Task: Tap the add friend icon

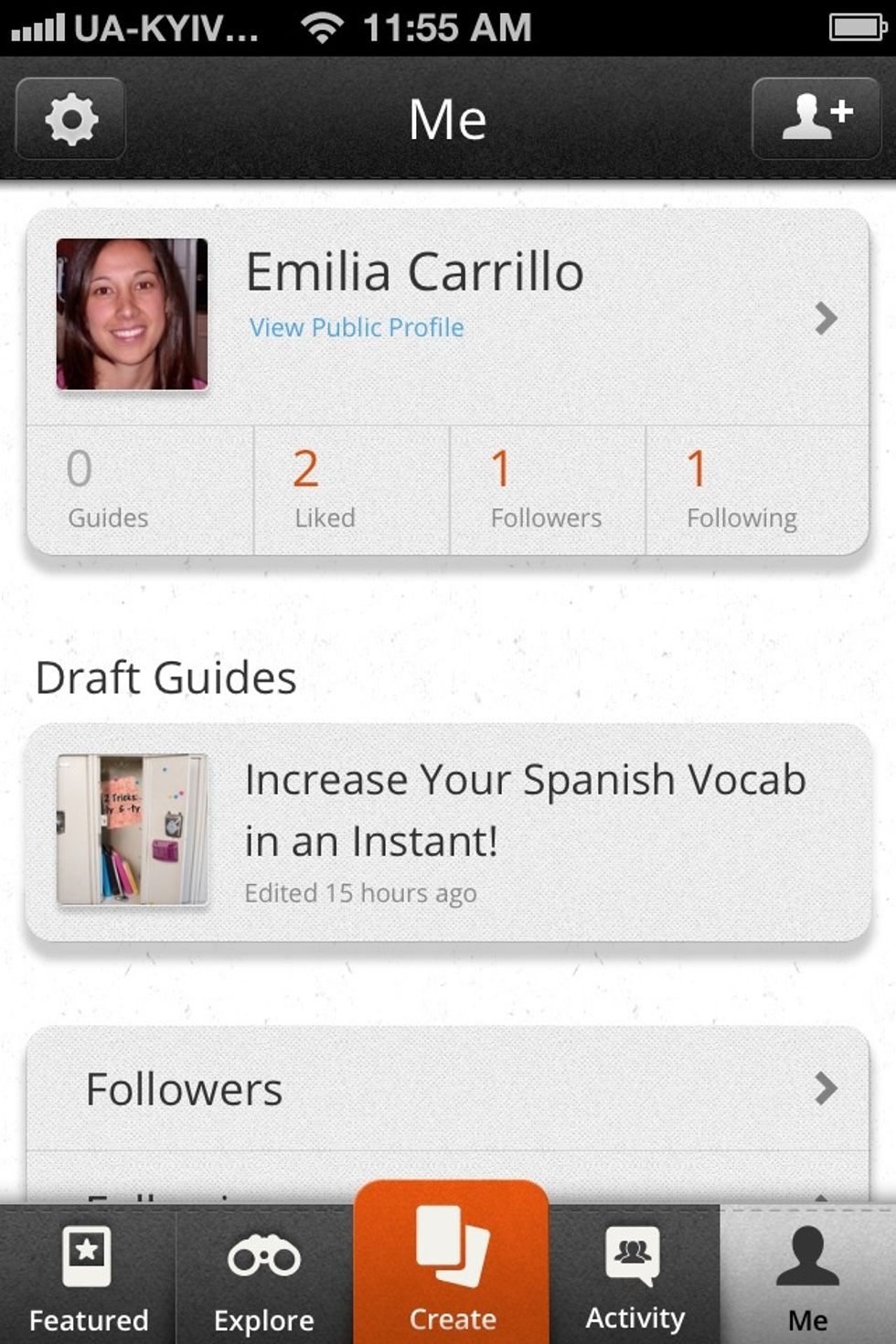Action: pyautogui.click(x=816, y=119)
